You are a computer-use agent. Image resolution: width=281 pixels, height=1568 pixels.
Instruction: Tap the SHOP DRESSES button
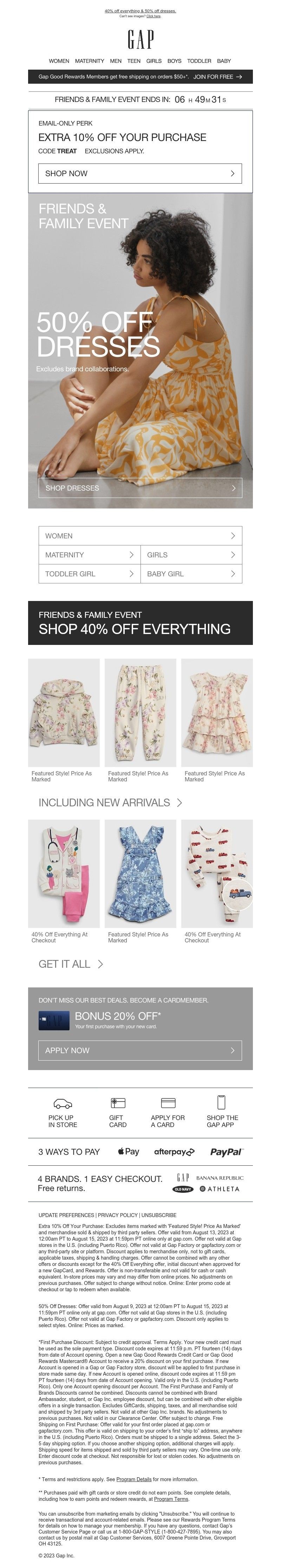coord(140,488)
